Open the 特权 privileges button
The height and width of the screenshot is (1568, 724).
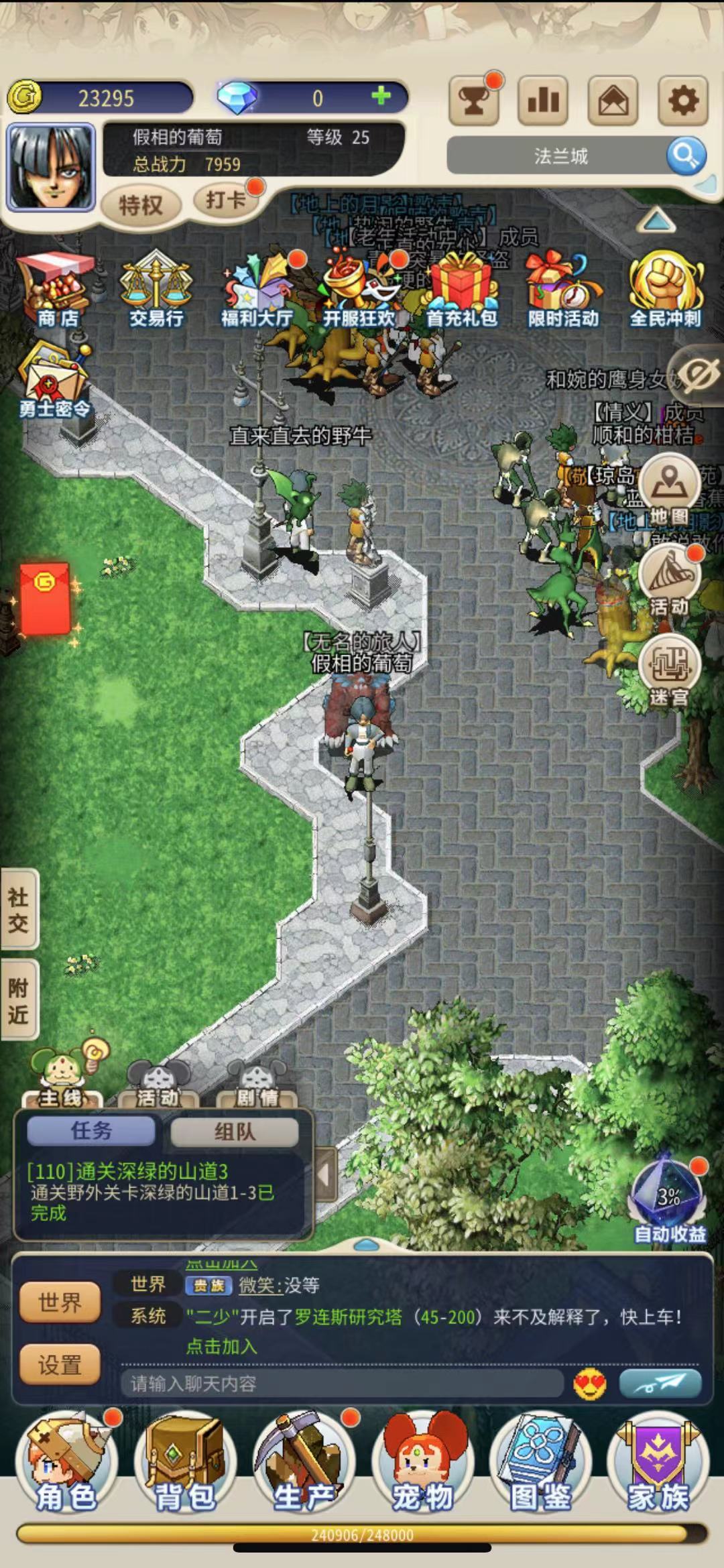(141, 204)
